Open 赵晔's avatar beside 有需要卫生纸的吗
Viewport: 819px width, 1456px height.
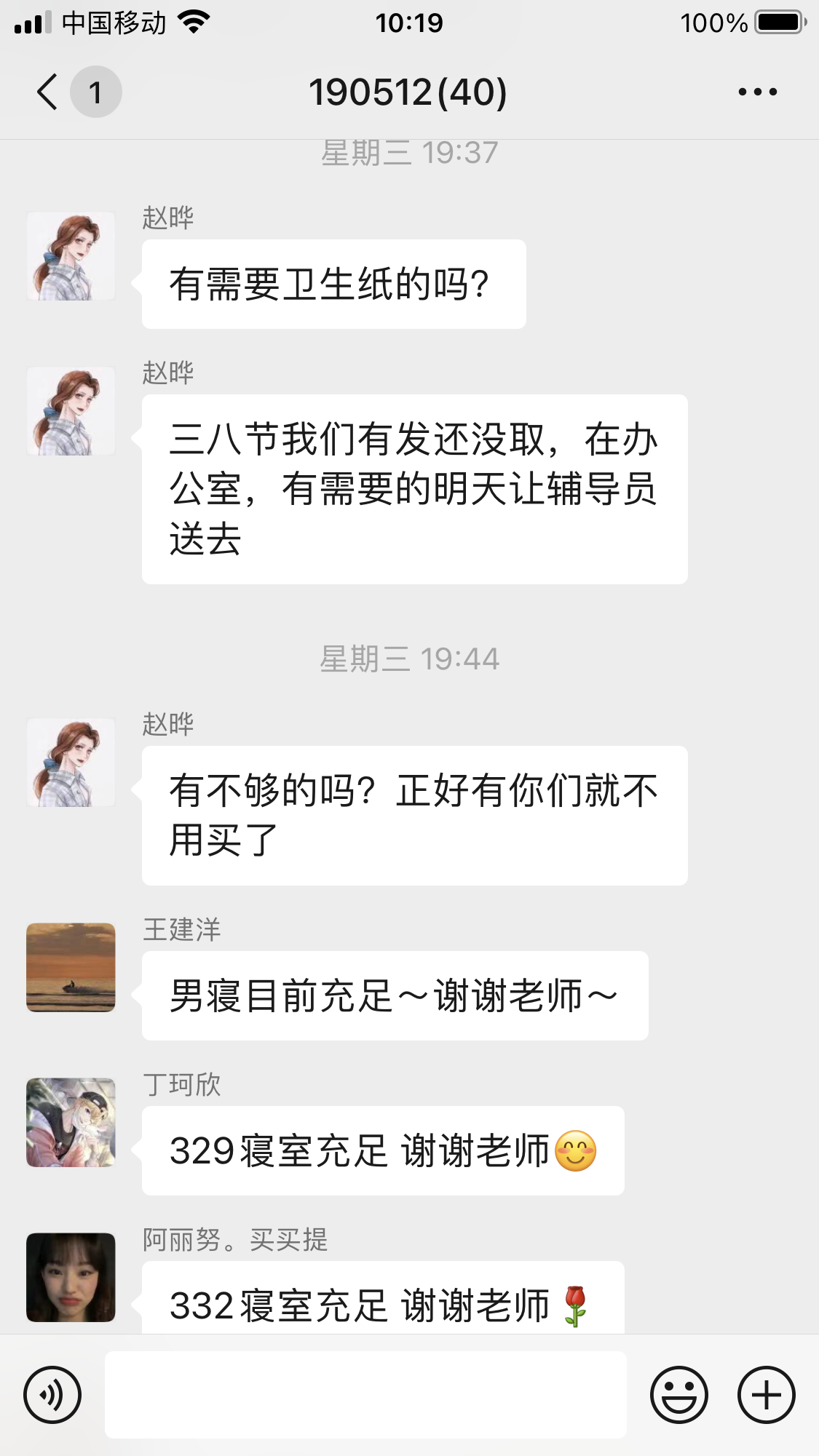[x=71, y=256]
